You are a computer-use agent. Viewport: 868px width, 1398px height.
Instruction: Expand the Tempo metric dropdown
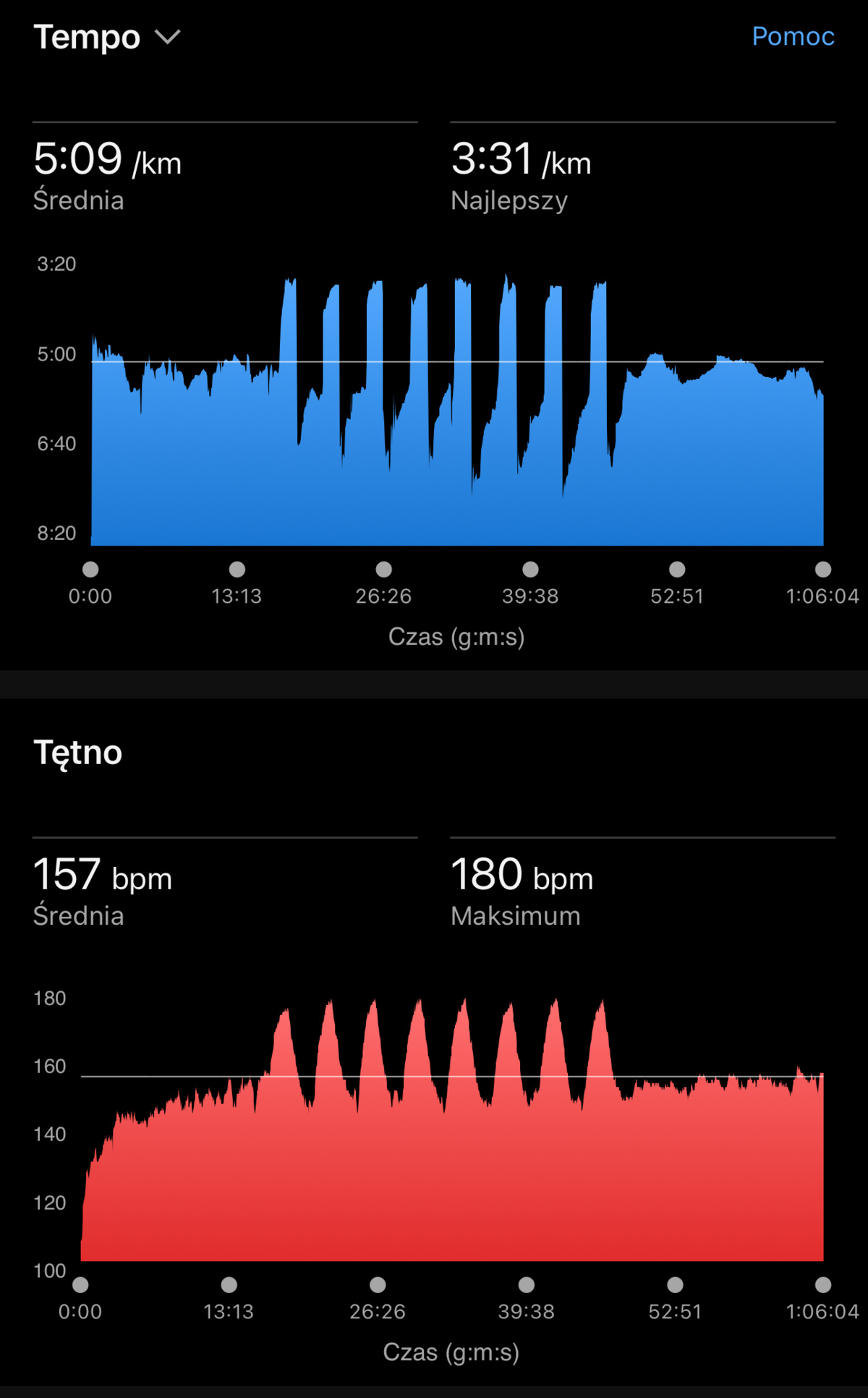(107, 37)
